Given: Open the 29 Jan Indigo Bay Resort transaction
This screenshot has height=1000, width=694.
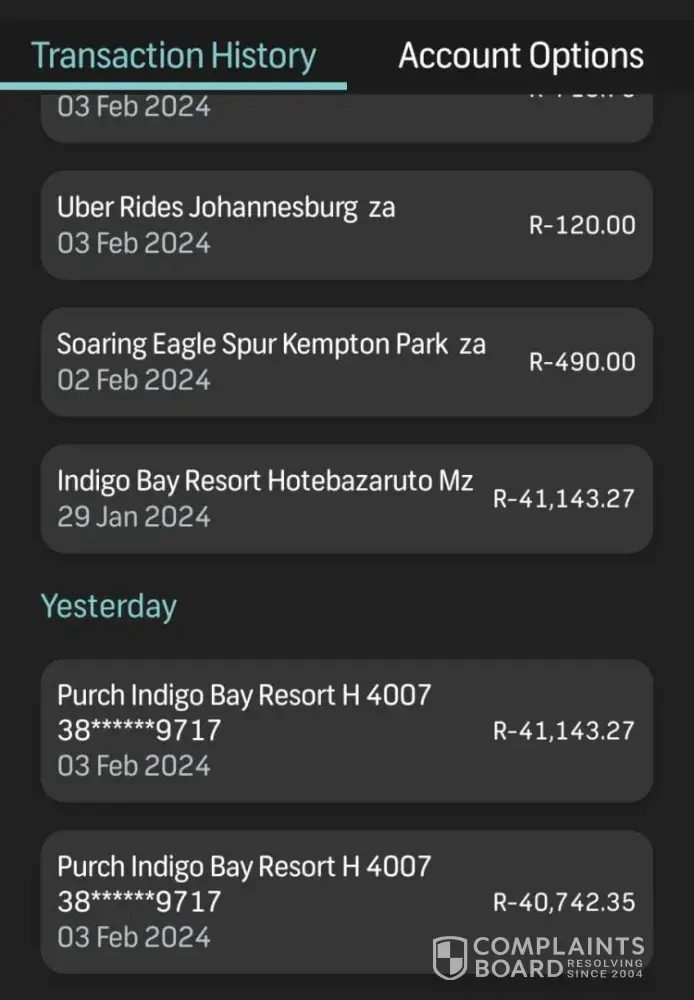Looking at the screenshot, I should click(x=346, y=499).
